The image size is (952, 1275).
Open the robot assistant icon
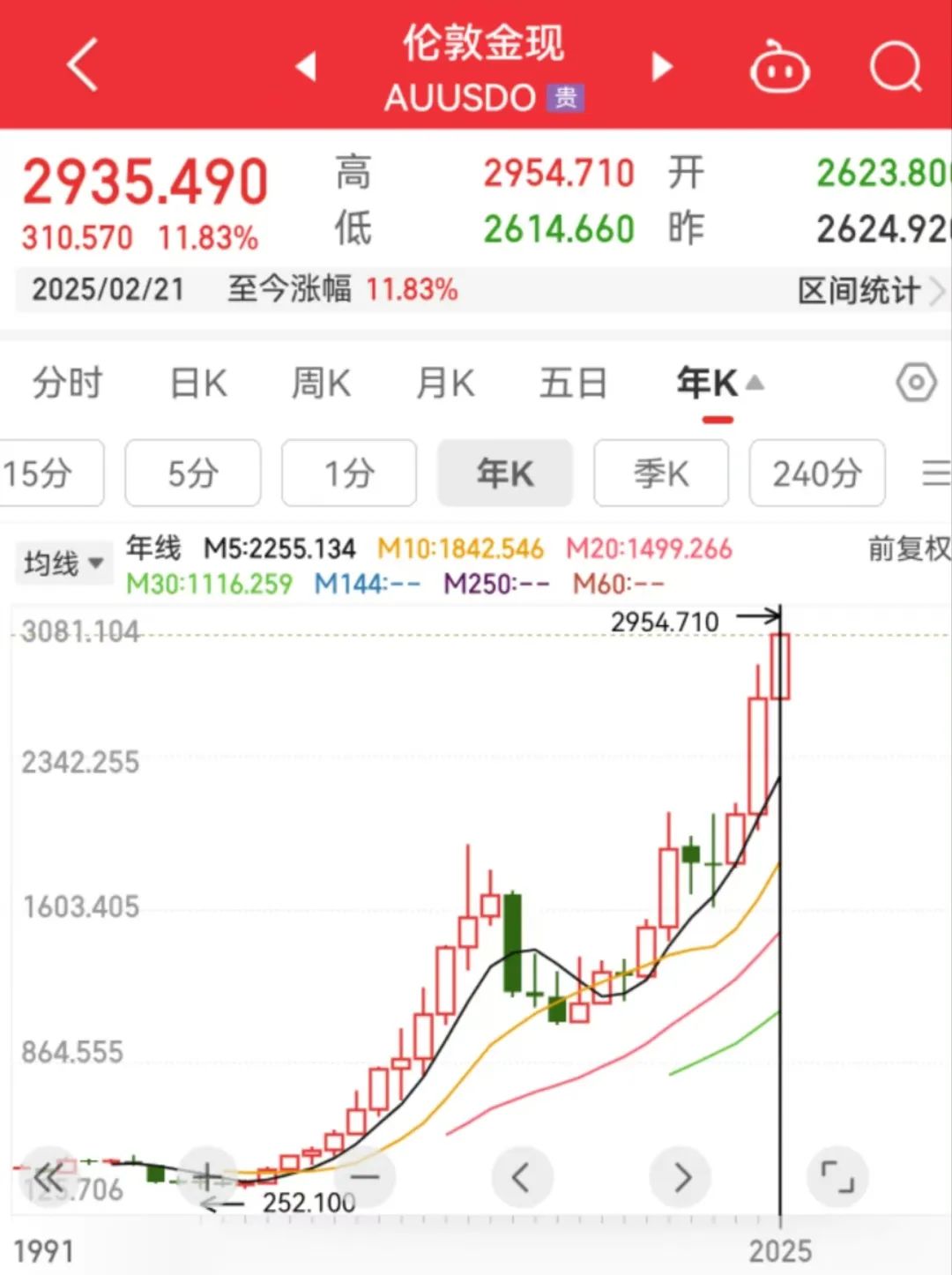779,67
